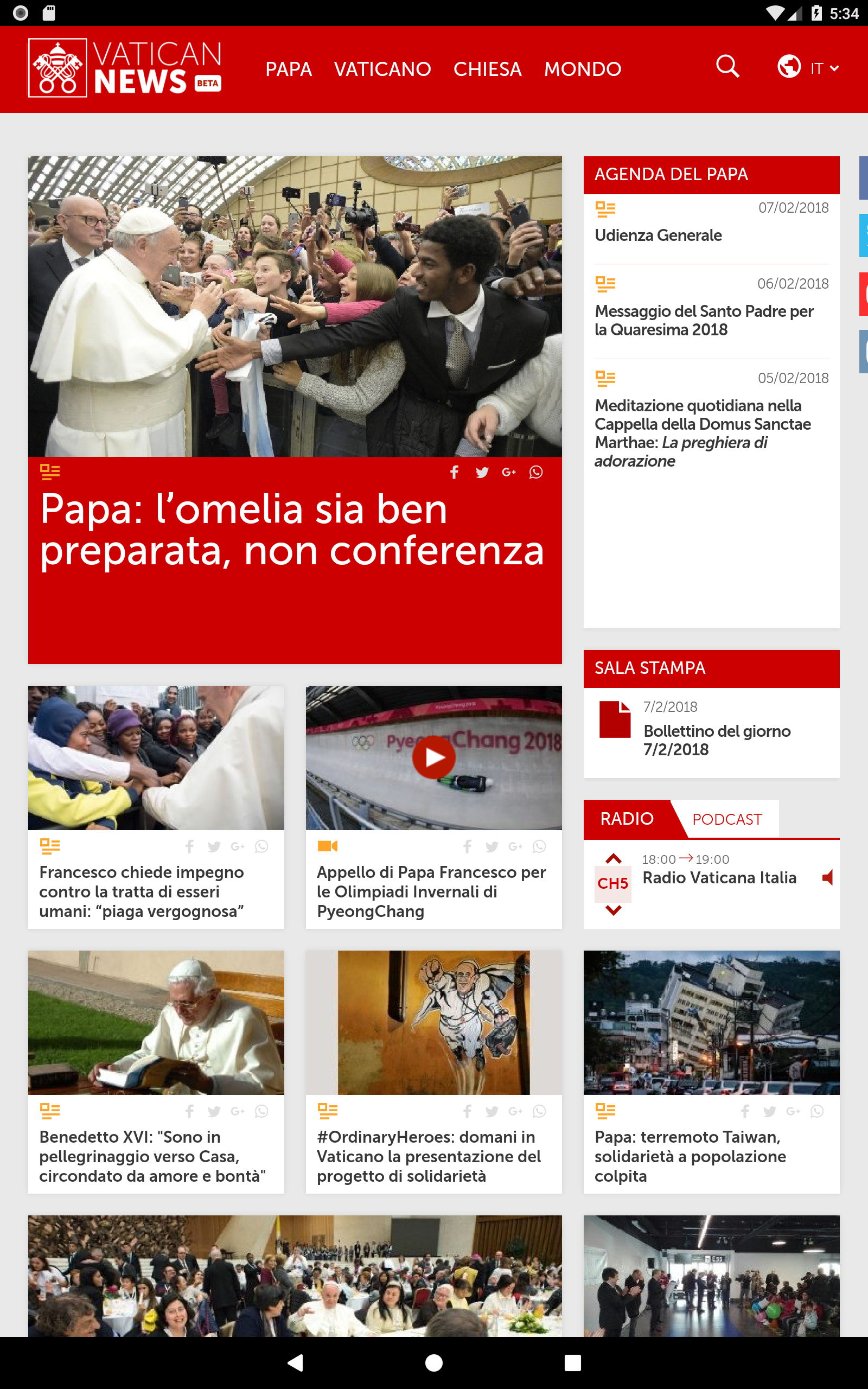Open Bollettino del giorno 7/2/2018
The height and width of the screenshot is (1389, 868).
pyautogui.click(x=717, y=740)
